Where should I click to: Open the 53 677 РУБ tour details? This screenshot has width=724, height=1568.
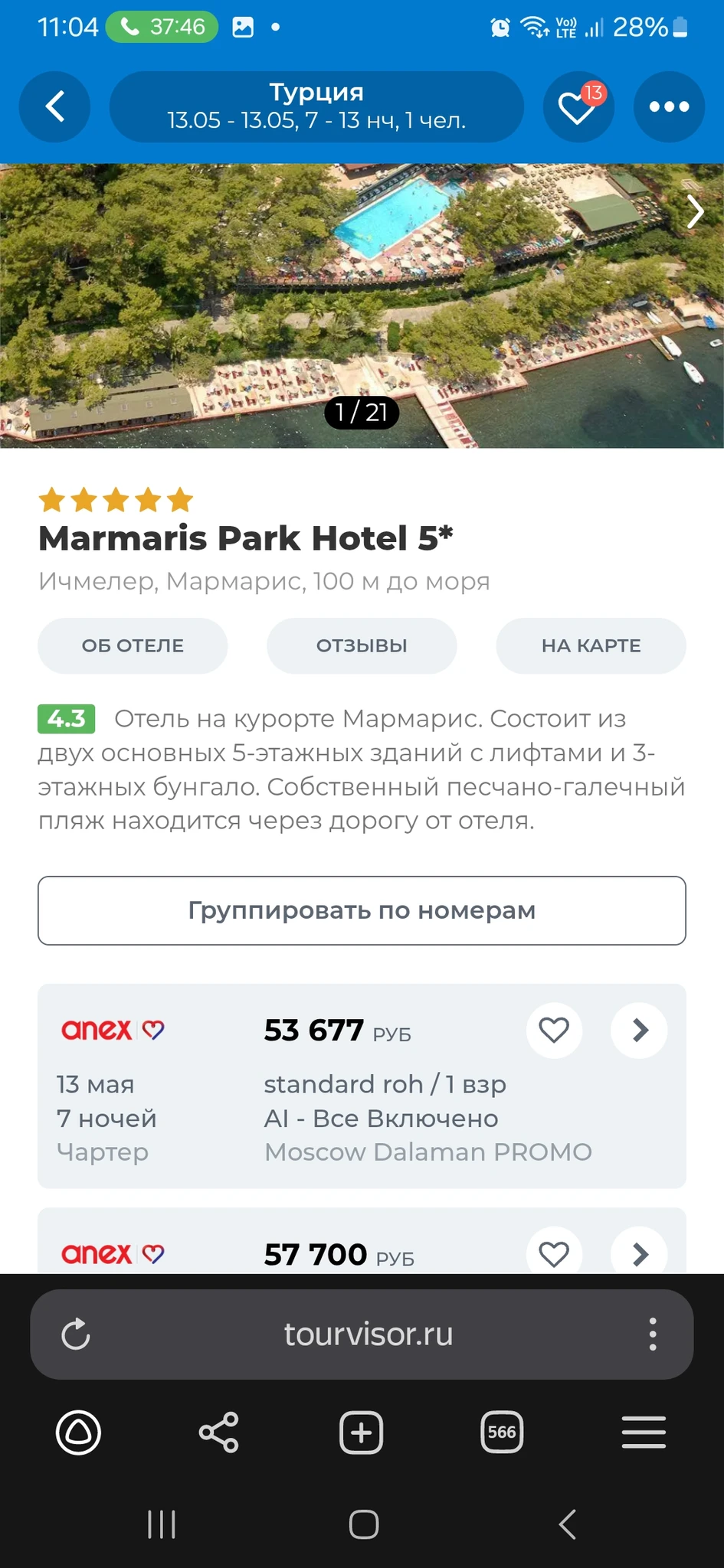640,1031
